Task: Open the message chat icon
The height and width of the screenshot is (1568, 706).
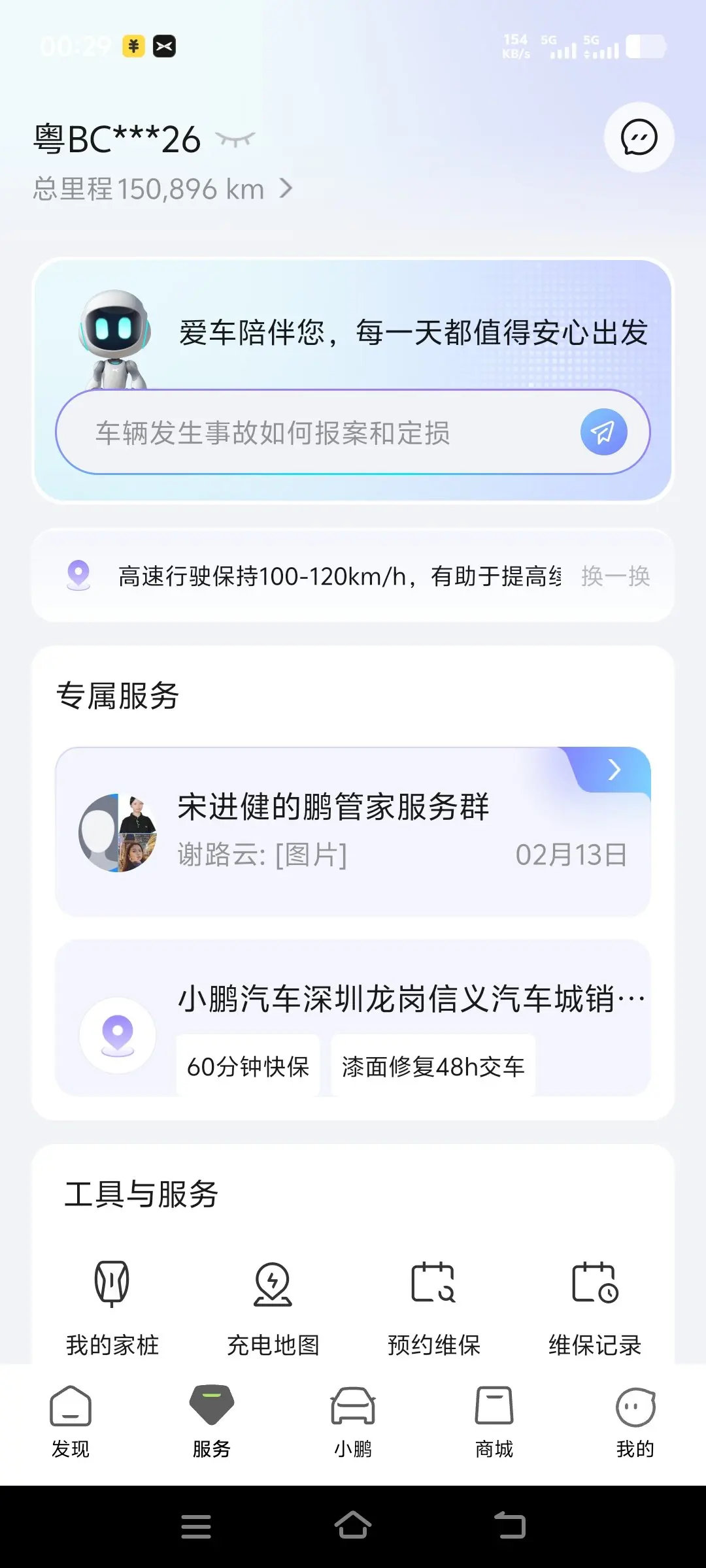Action: (x=639, y=137)
